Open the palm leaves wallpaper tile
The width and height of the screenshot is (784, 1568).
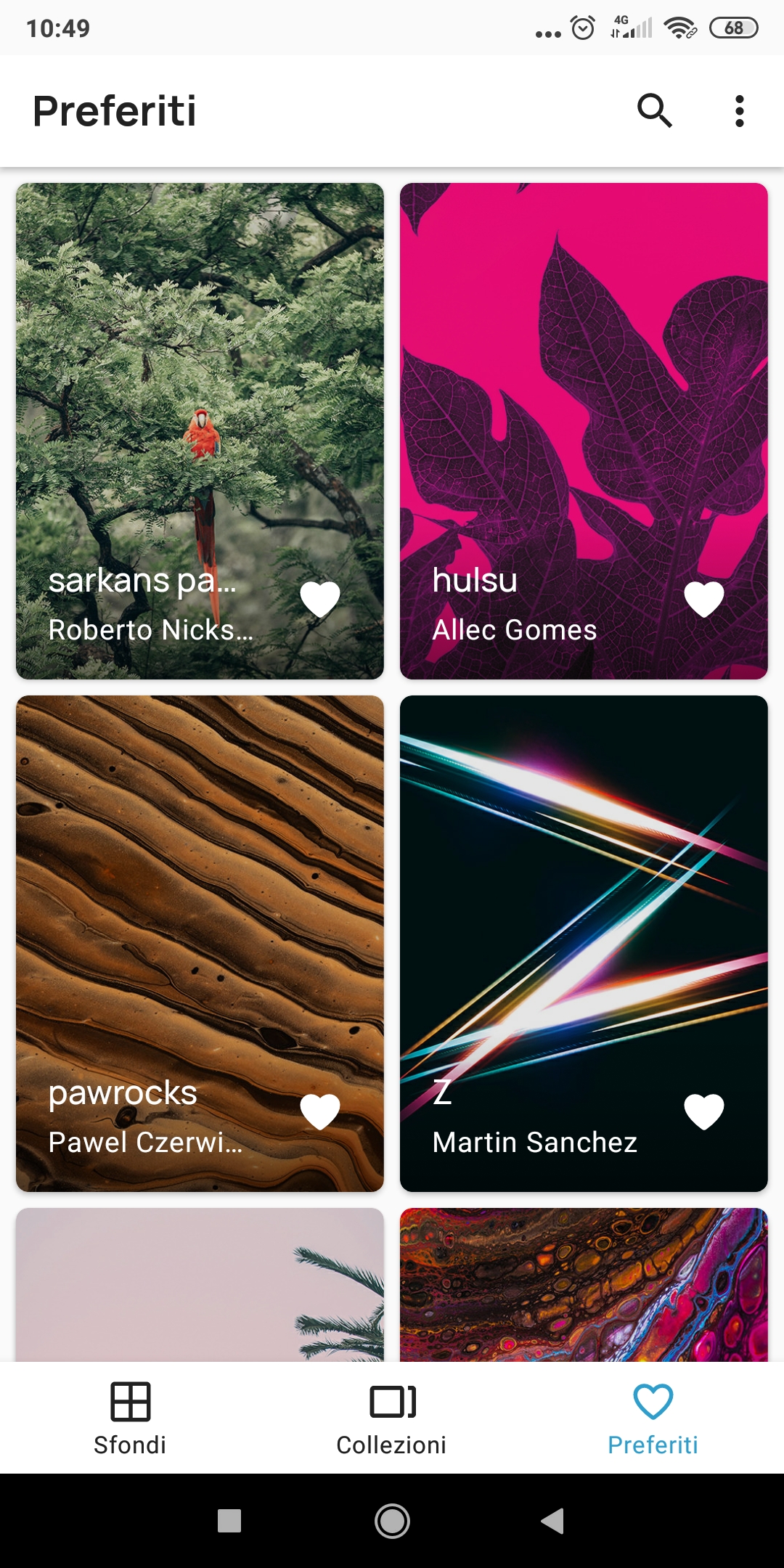(200, 1285)
